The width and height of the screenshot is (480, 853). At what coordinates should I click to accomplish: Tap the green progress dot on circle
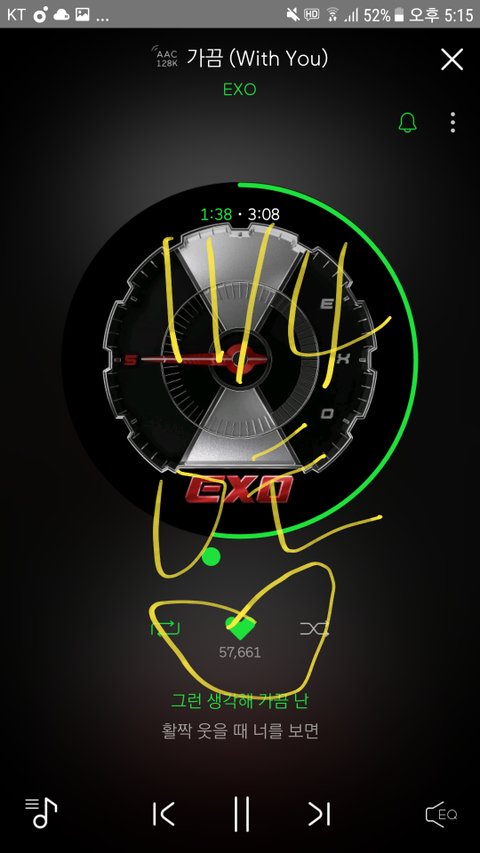[x=211, y=557]
